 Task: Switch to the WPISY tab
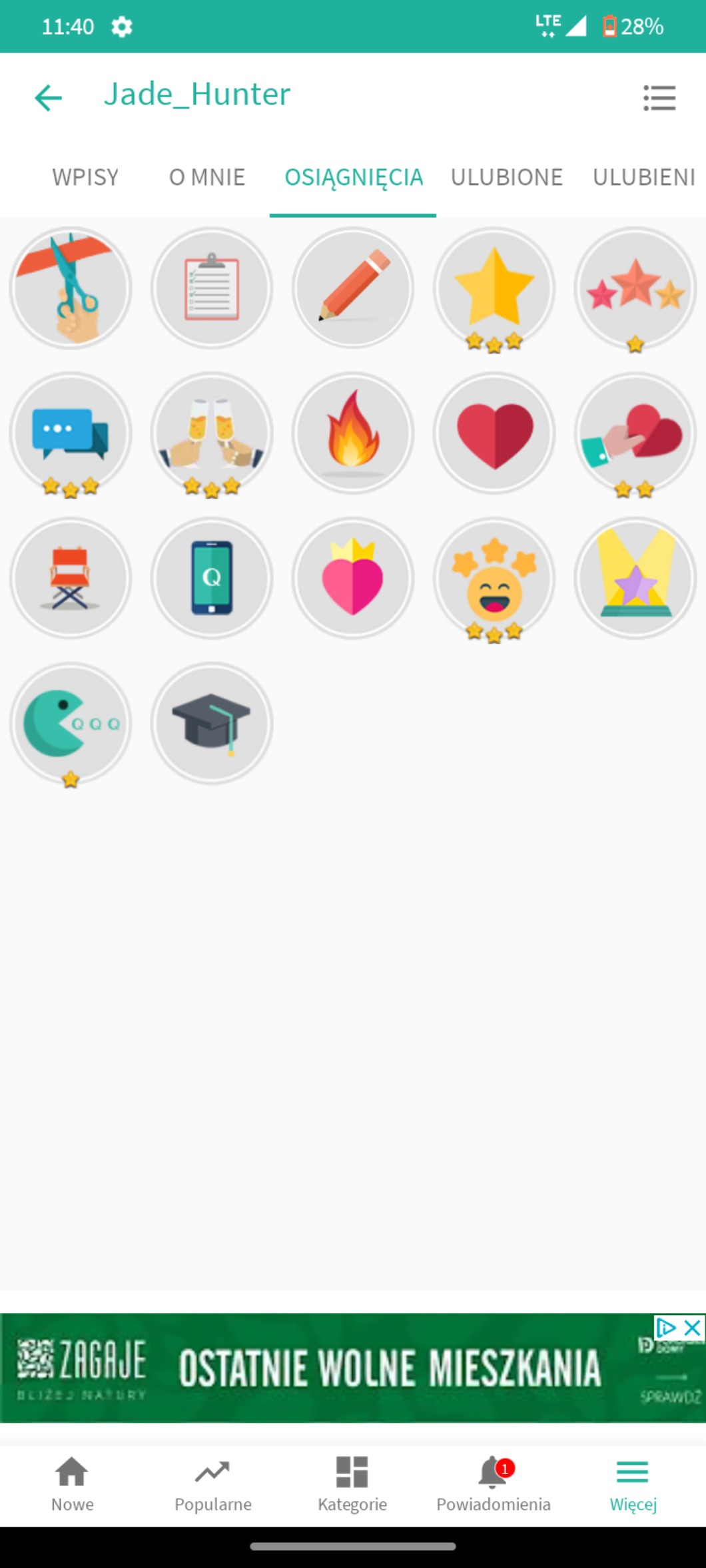[x=85, y=177]
